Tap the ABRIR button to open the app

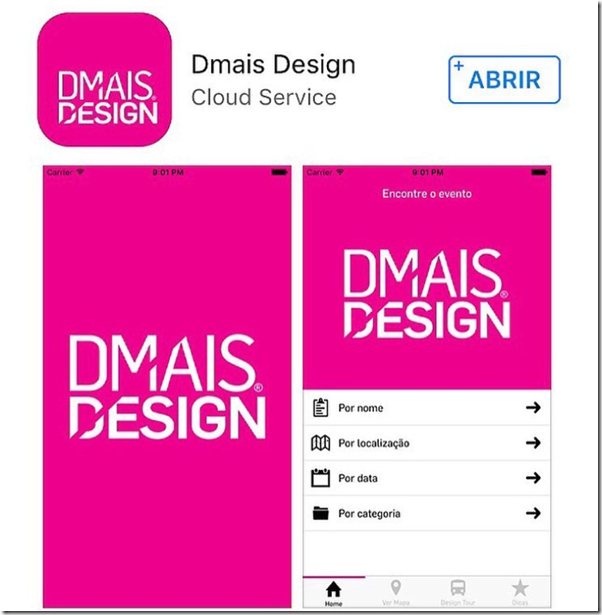(504, 80)
